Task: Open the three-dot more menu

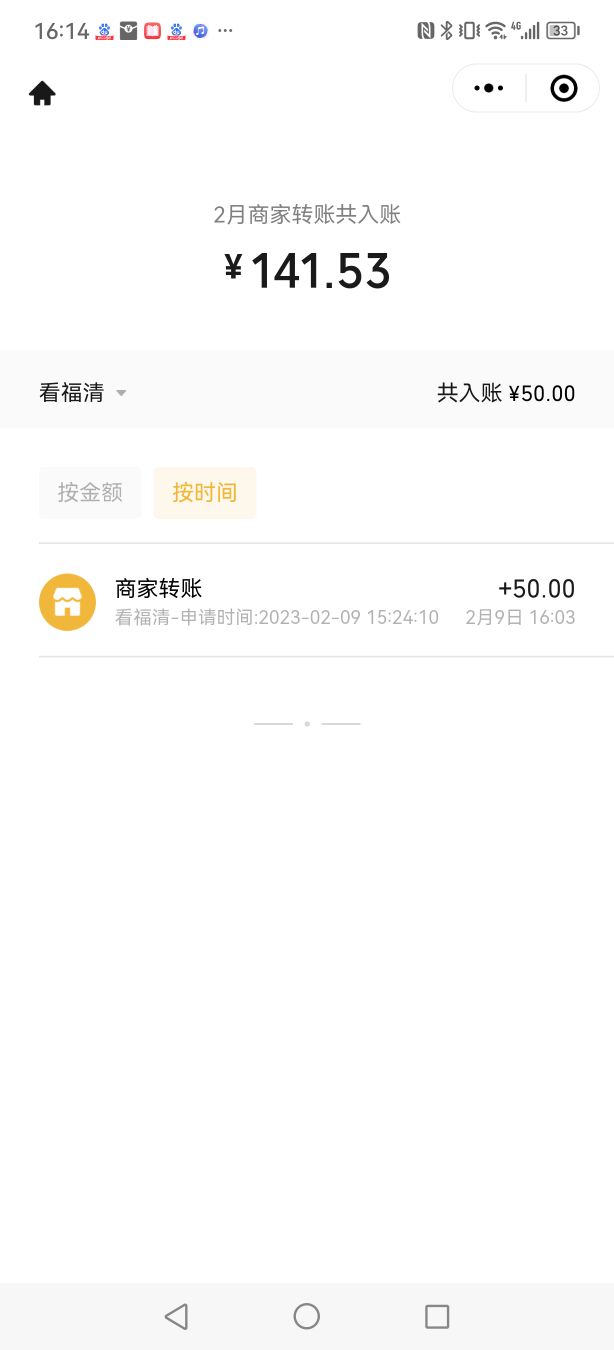Action: click(488, 89)
